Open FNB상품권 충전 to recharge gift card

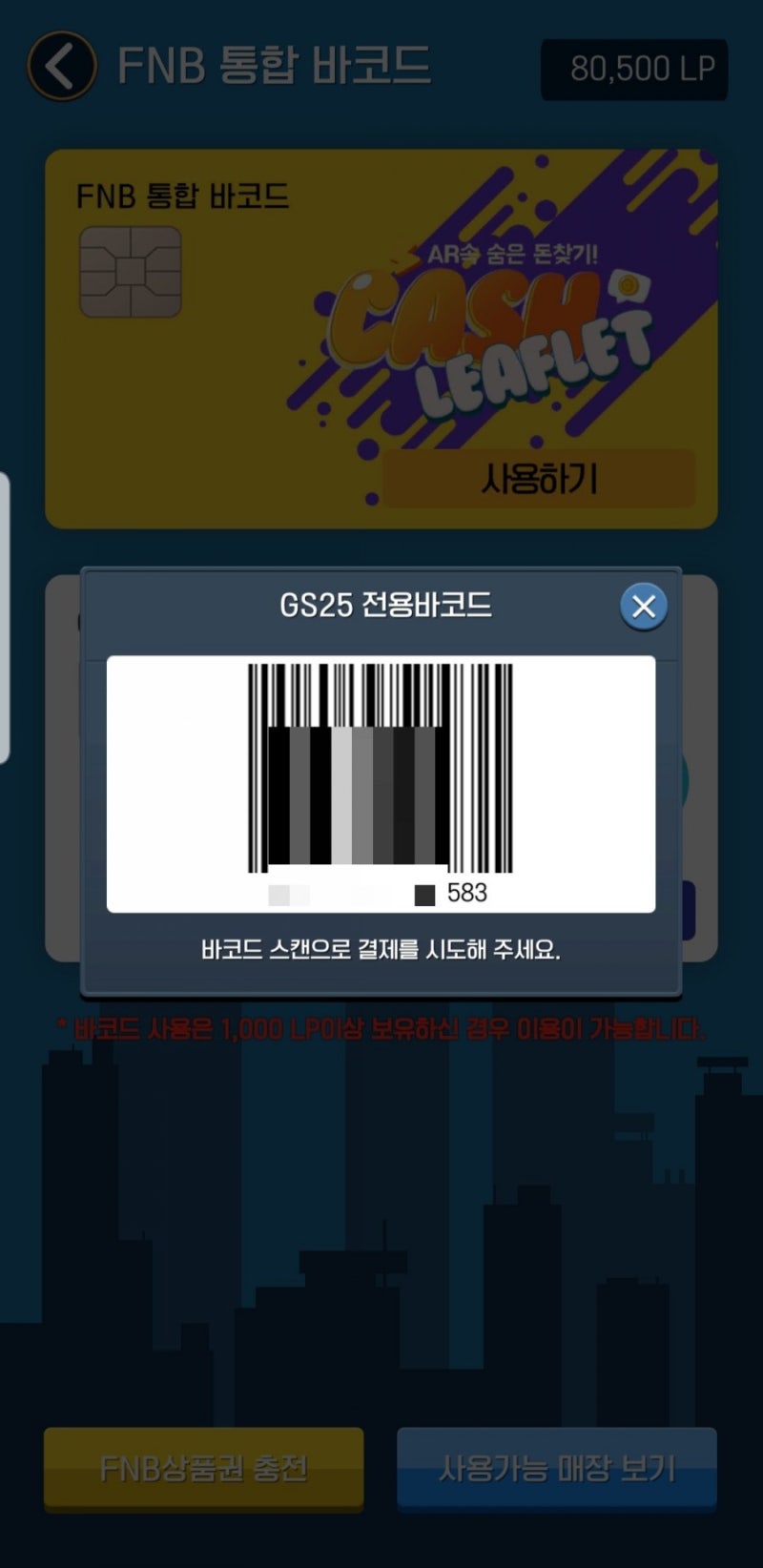click(x=203, y=1469)
